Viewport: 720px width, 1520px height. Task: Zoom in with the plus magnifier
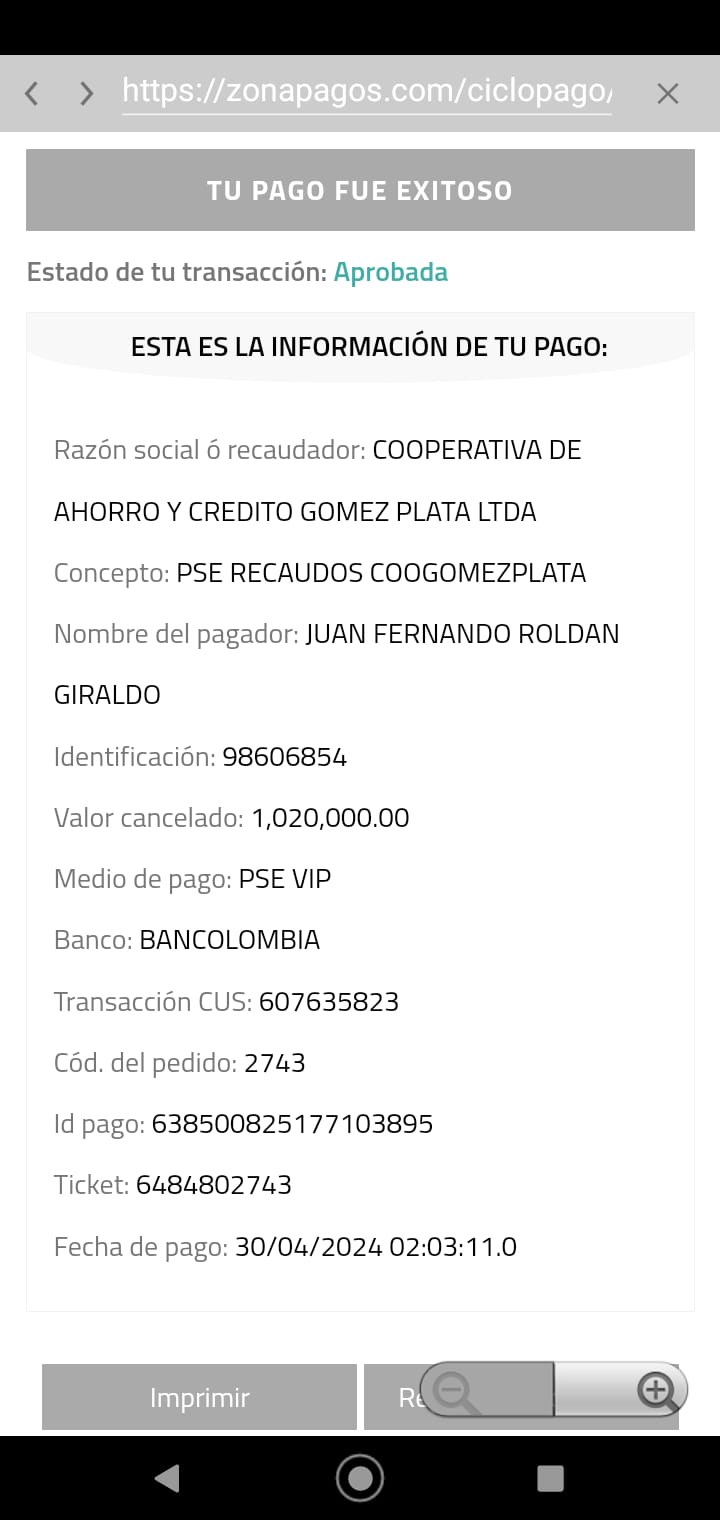[656, 1390]
